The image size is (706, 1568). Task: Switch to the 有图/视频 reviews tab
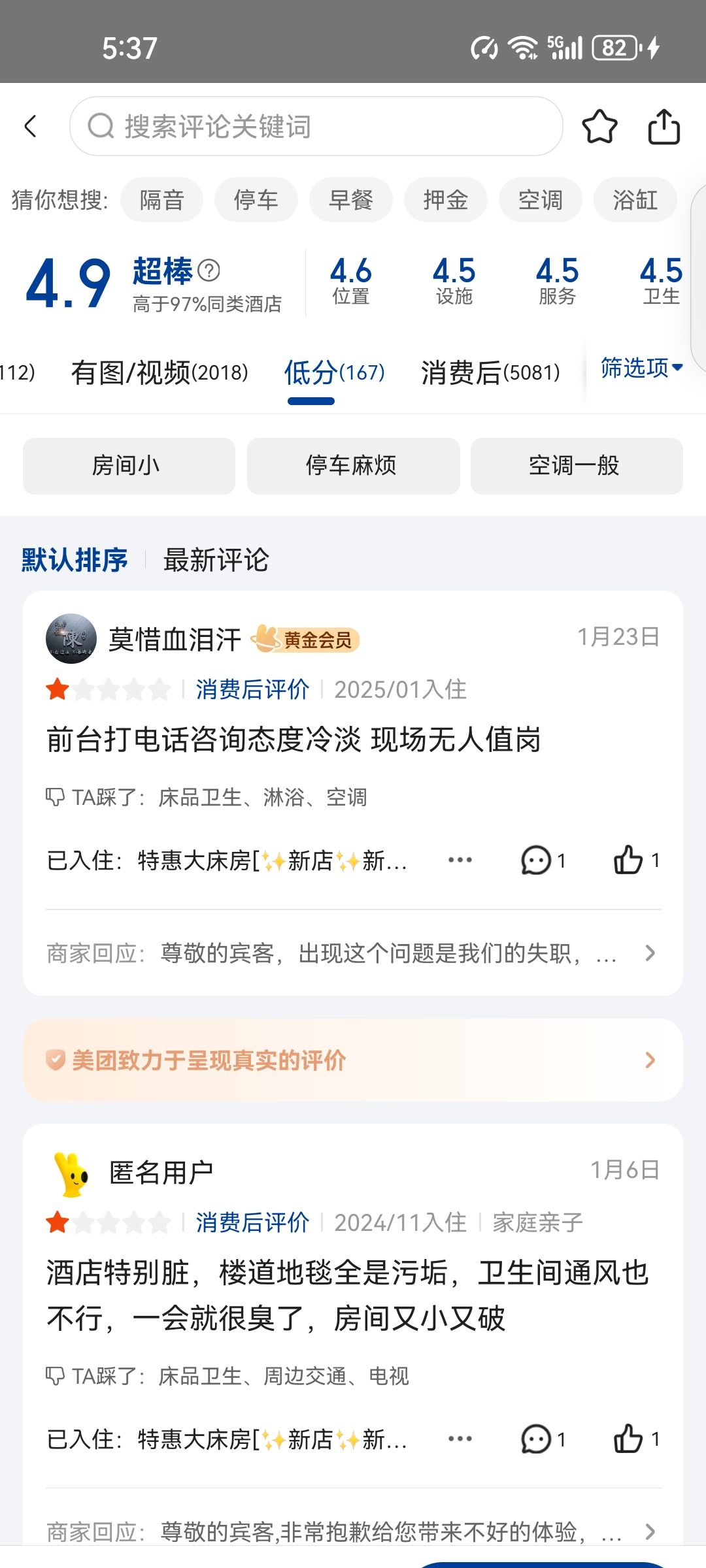(x=160, y=372)
